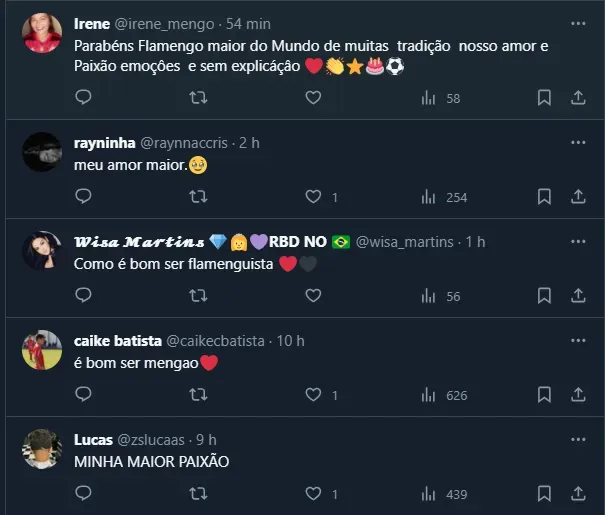The width and height of the screenshot is (605, 515).
Task: Share rayninha's tweet
Action: [x=578, y=197]
